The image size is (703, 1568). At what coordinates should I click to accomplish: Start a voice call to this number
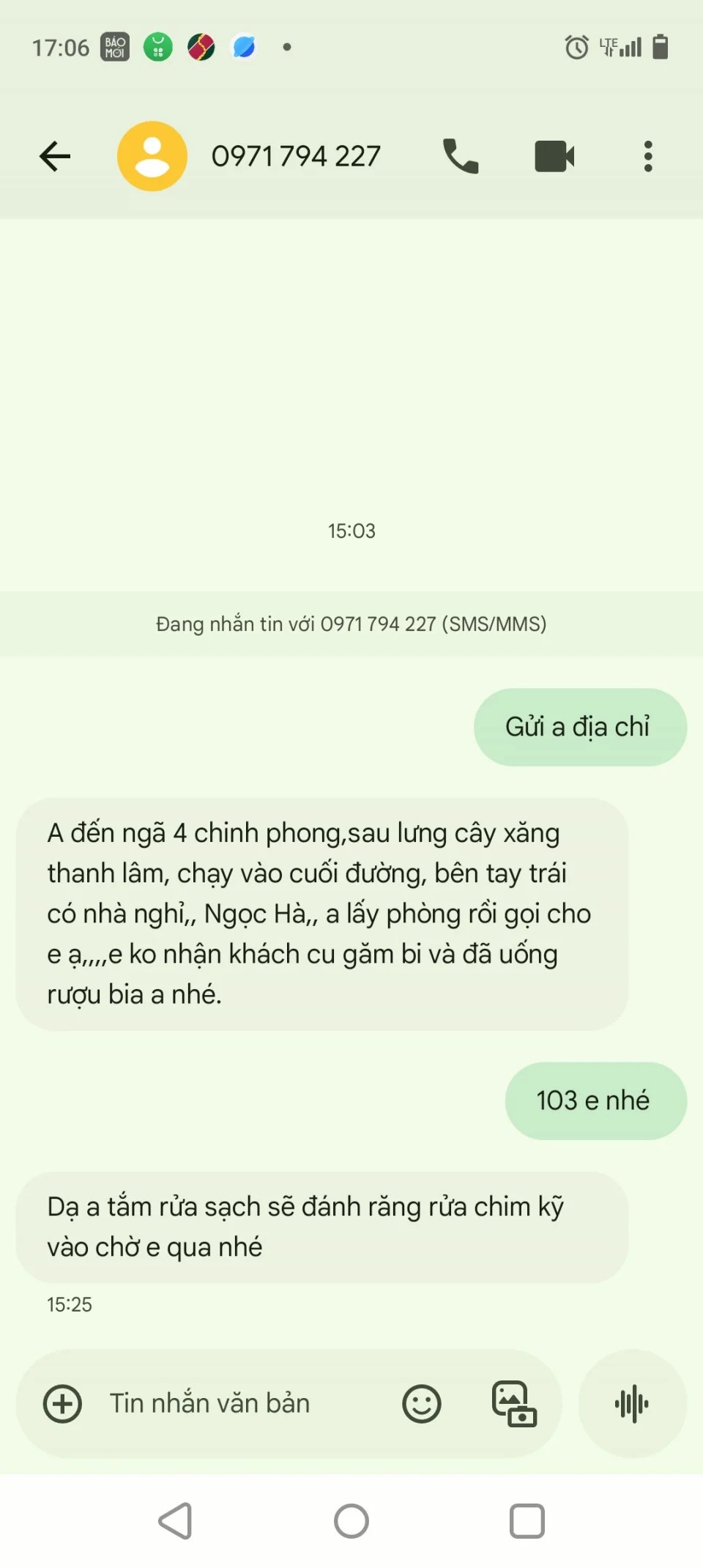[x=461, y=156]
